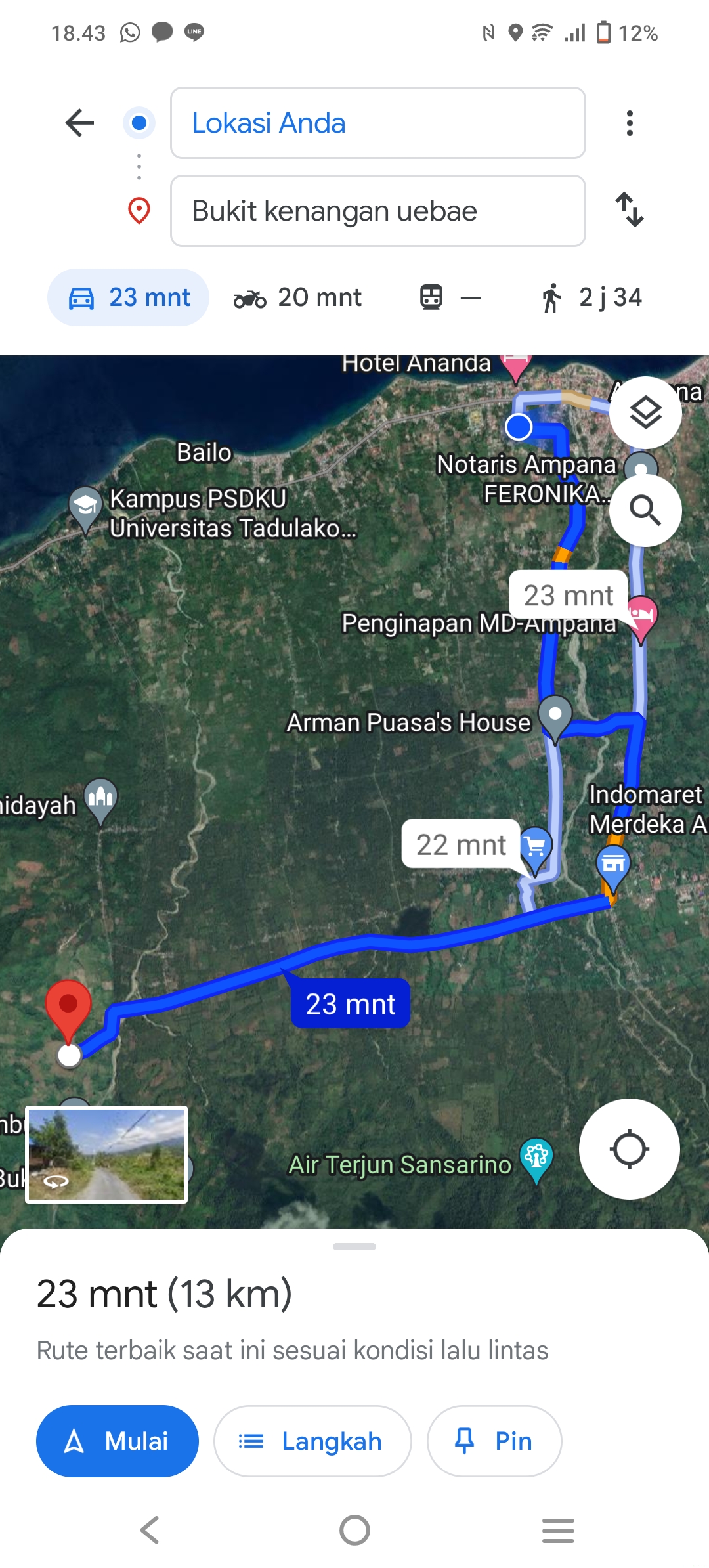Image resolution: width=709 pixels, height=1568 pixels.
Task: View route steps with Langkah
Action: click(x=312, y=1441)
